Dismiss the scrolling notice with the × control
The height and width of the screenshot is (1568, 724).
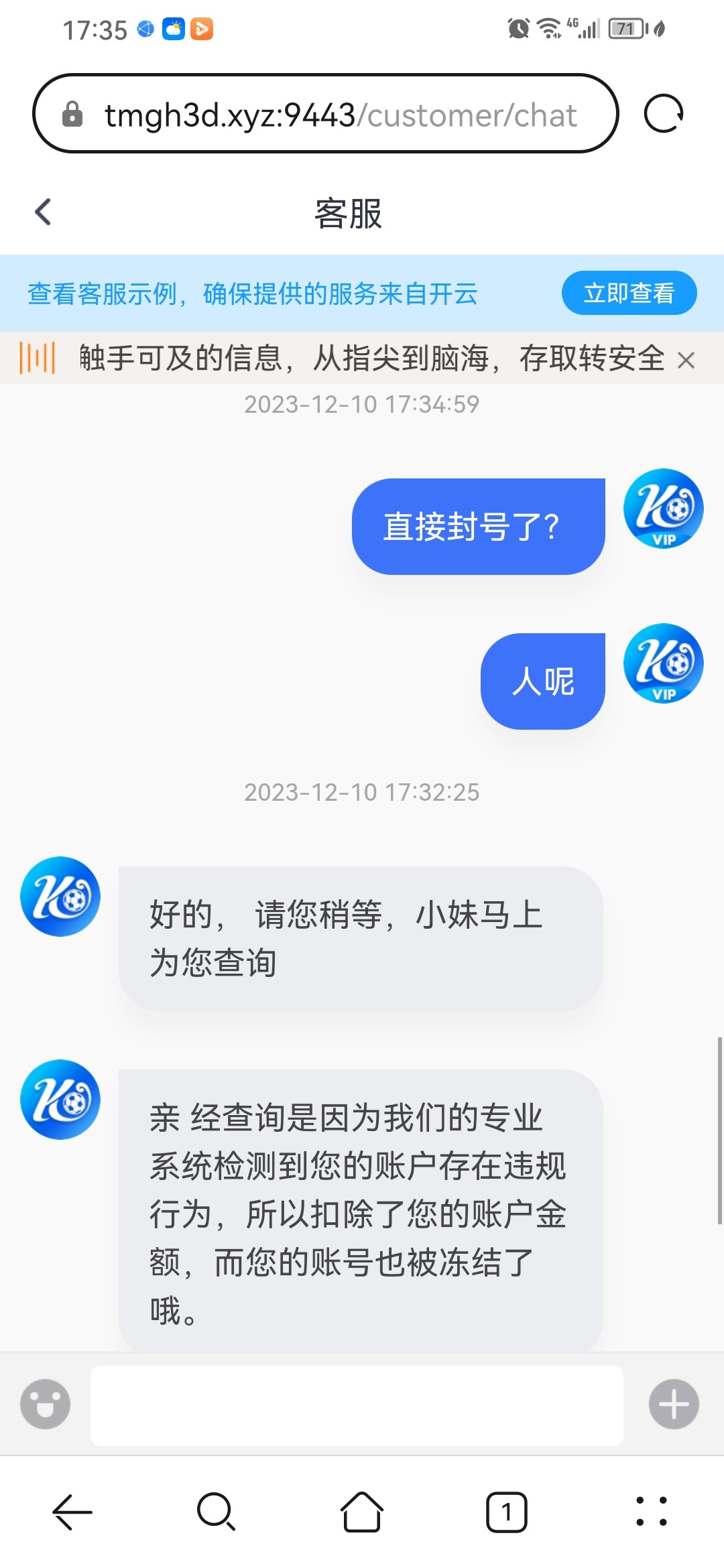point(688,360)
